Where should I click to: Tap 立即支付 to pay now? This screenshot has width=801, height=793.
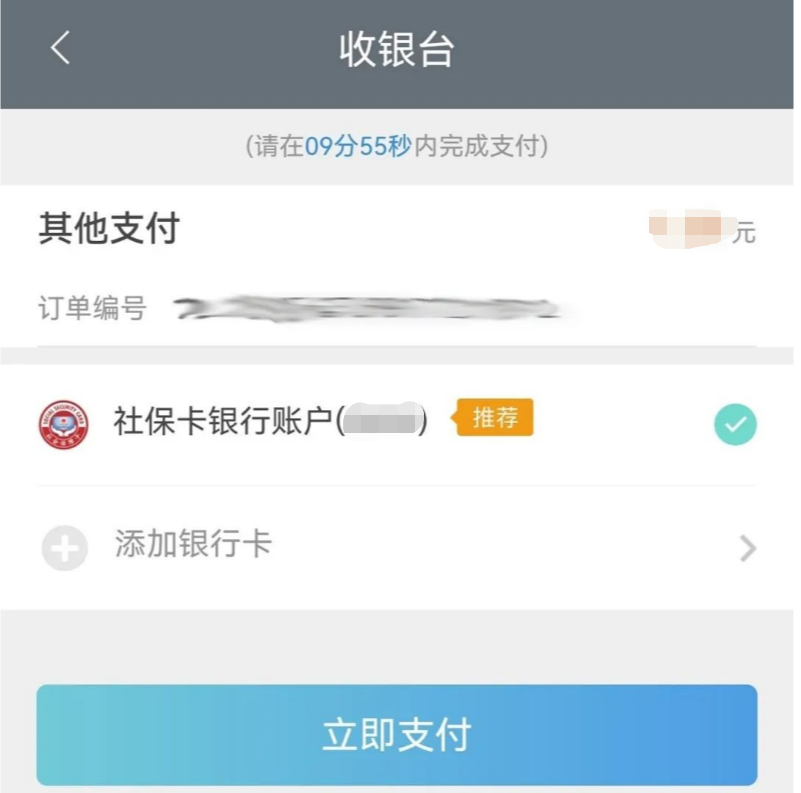[x=397, y=735]
